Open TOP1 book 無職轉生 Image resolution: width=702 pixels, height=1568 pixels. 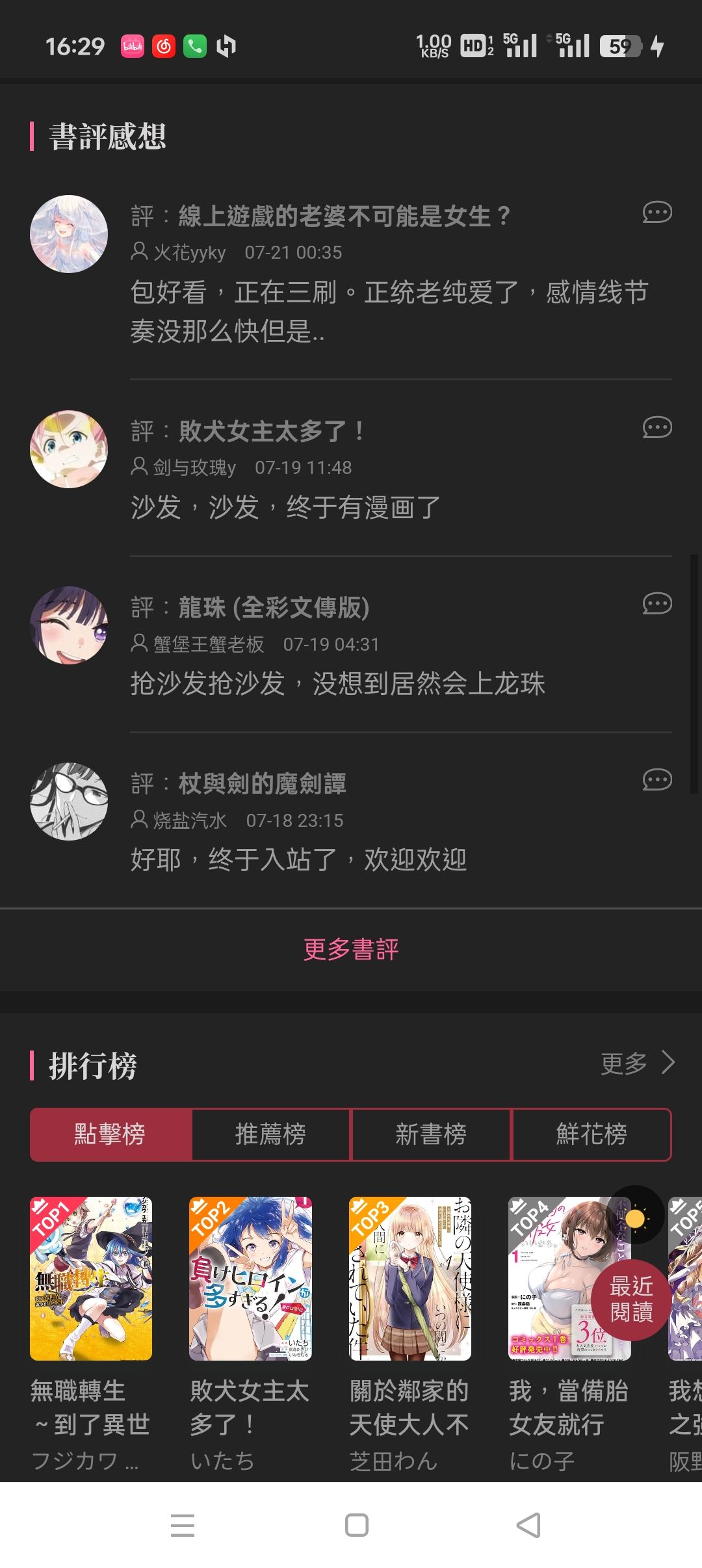tap(91, 1278)
